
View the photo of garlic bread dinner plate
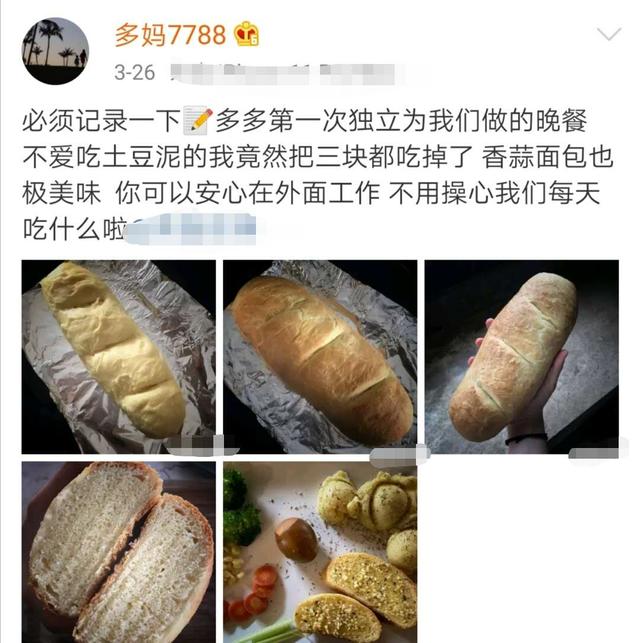coord(320,552)
